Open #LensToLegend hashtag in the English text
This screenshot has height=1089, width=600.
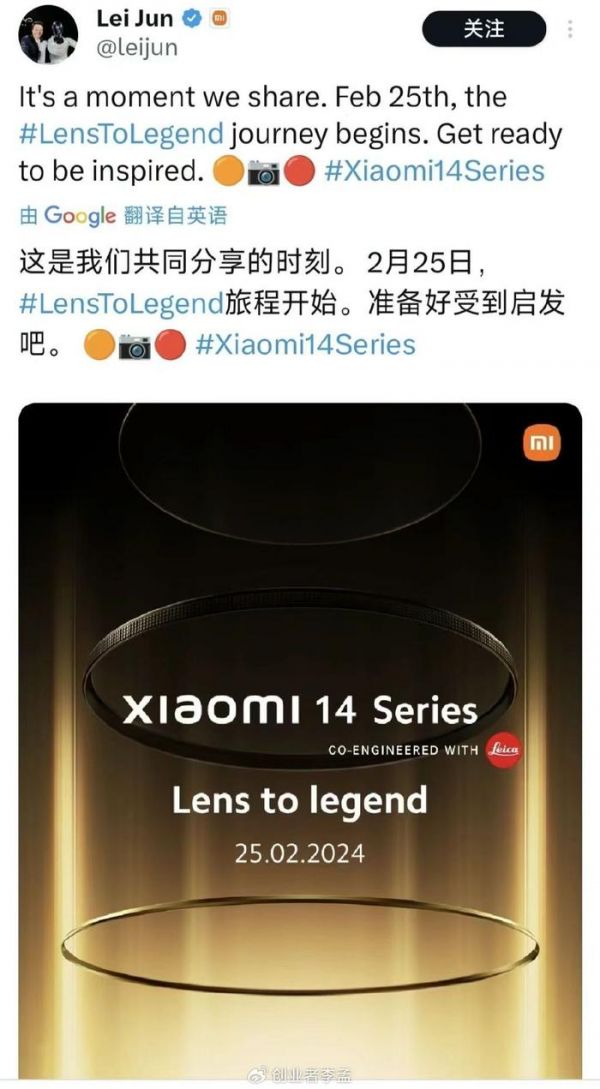[x=123, y=134]
